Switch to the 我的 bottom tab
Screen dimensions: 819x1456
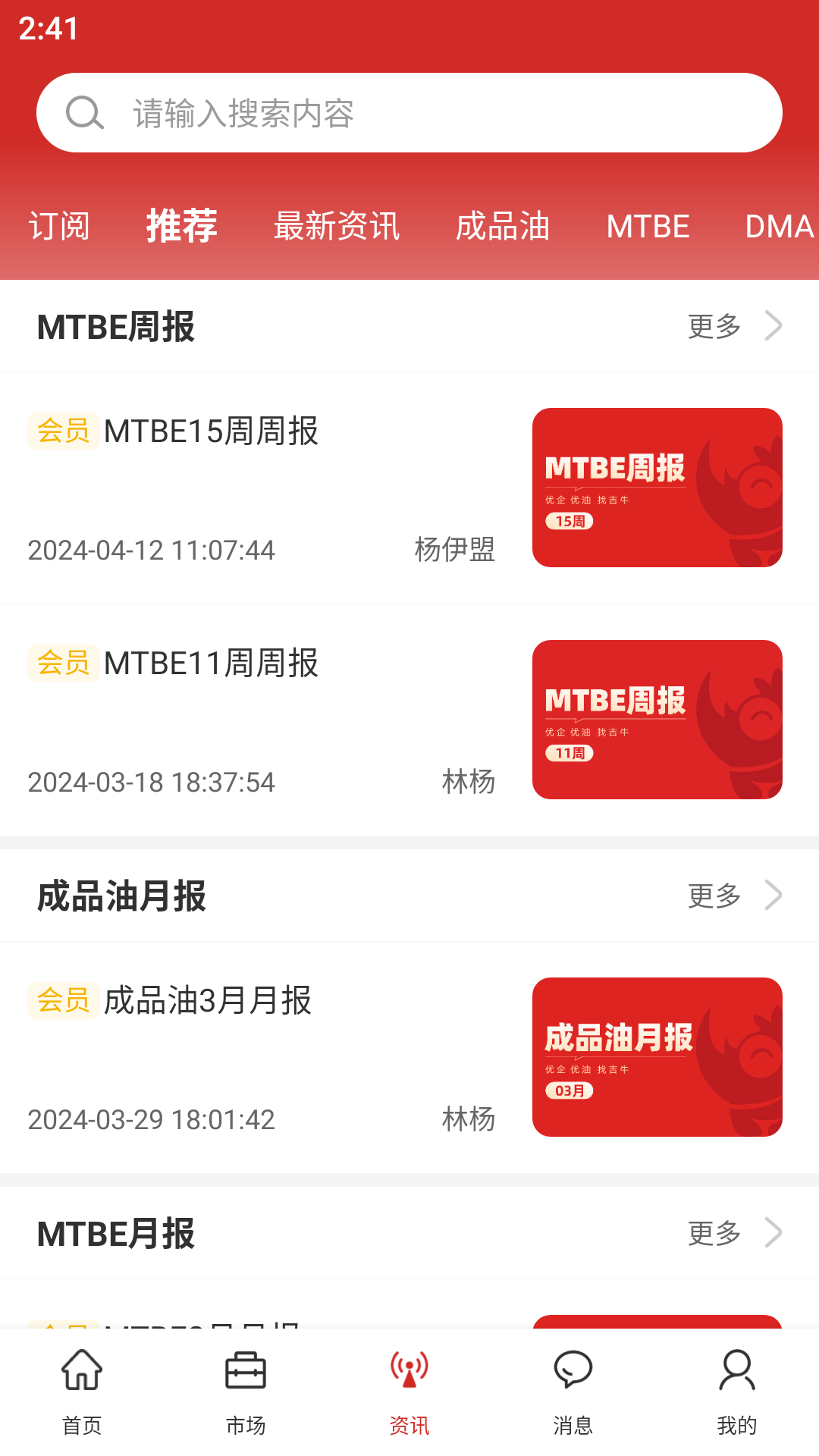tap(737, 1392)
